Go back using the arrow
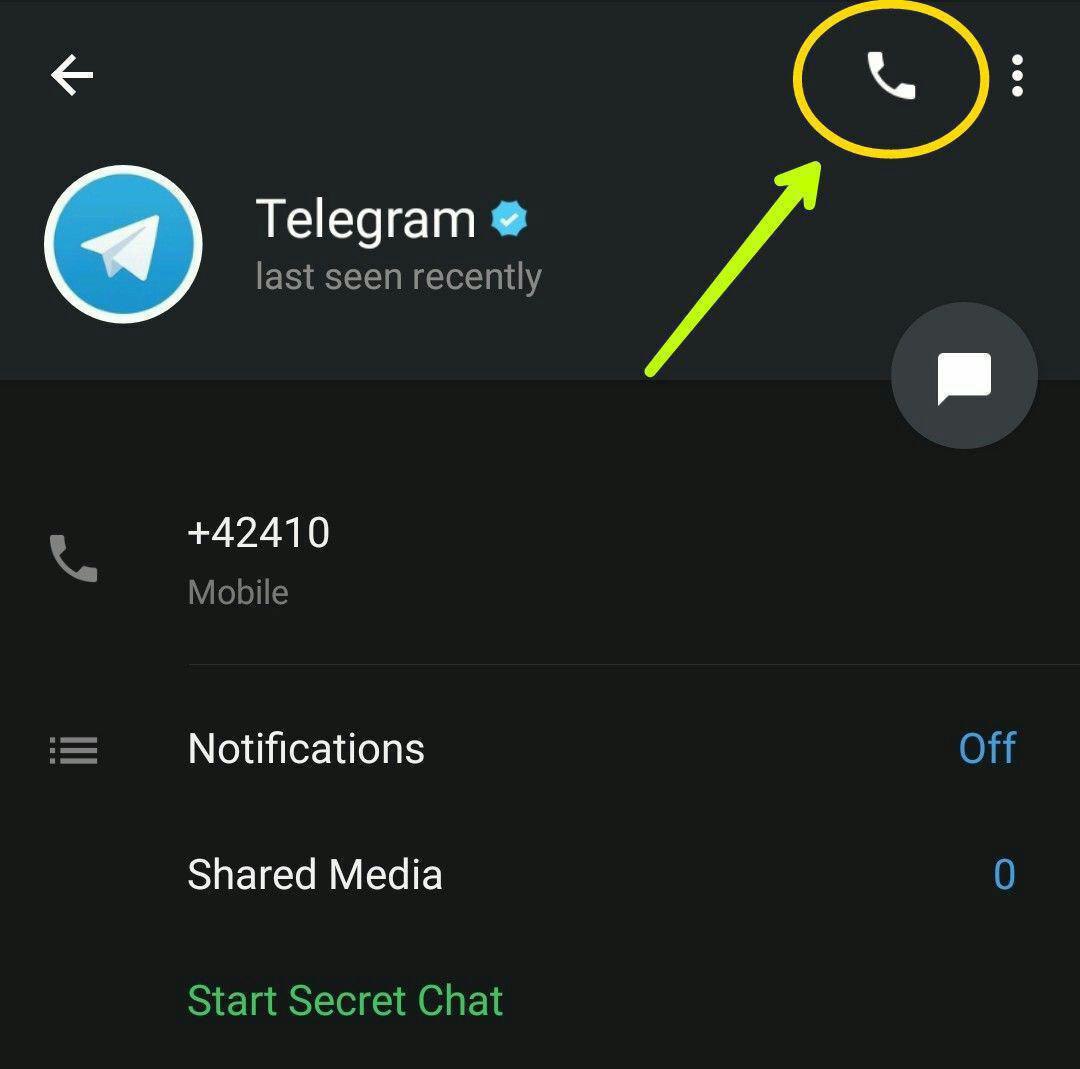The height and width of the screenshot is (1069, 1080). point(72,75)
